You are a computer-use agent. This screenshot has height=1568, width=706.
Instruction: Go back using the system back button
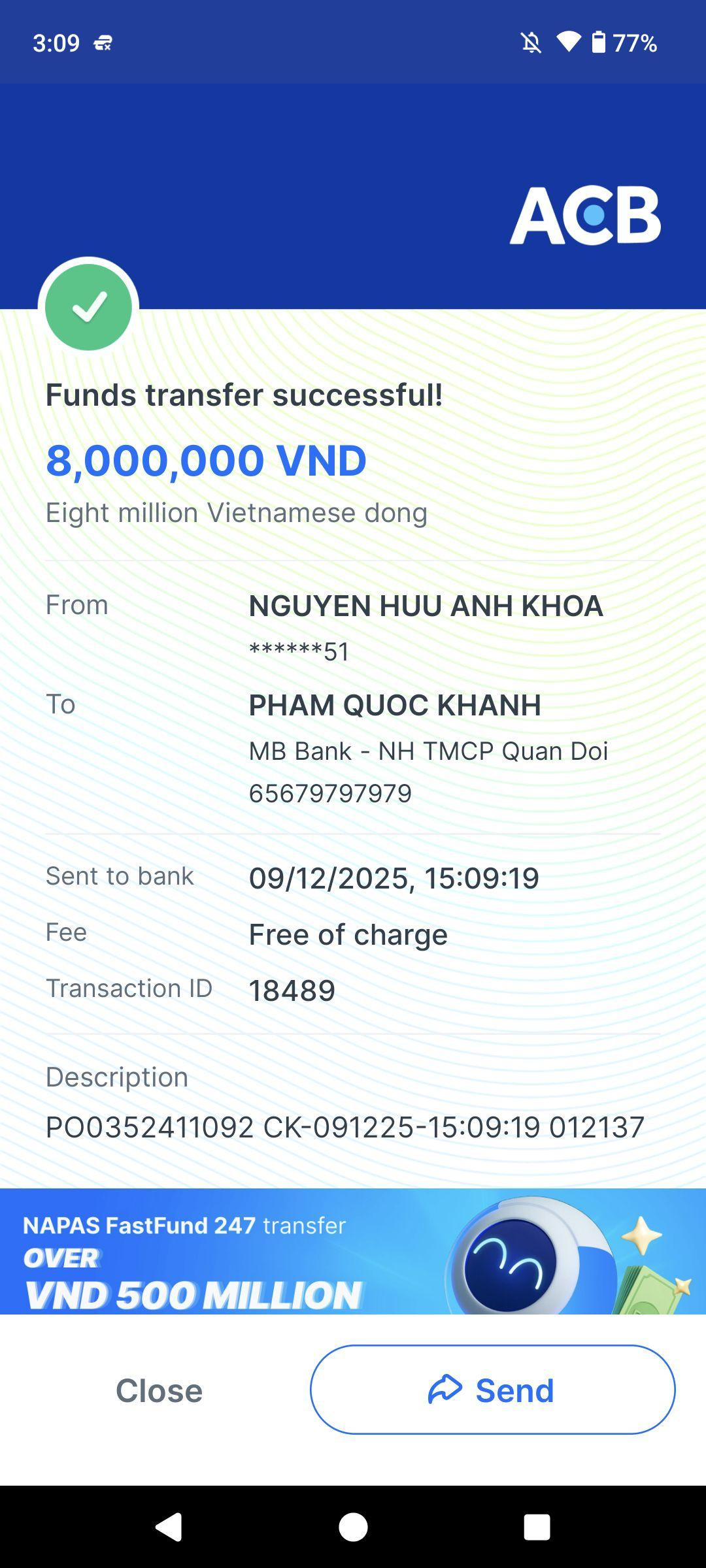point(169,1527)
